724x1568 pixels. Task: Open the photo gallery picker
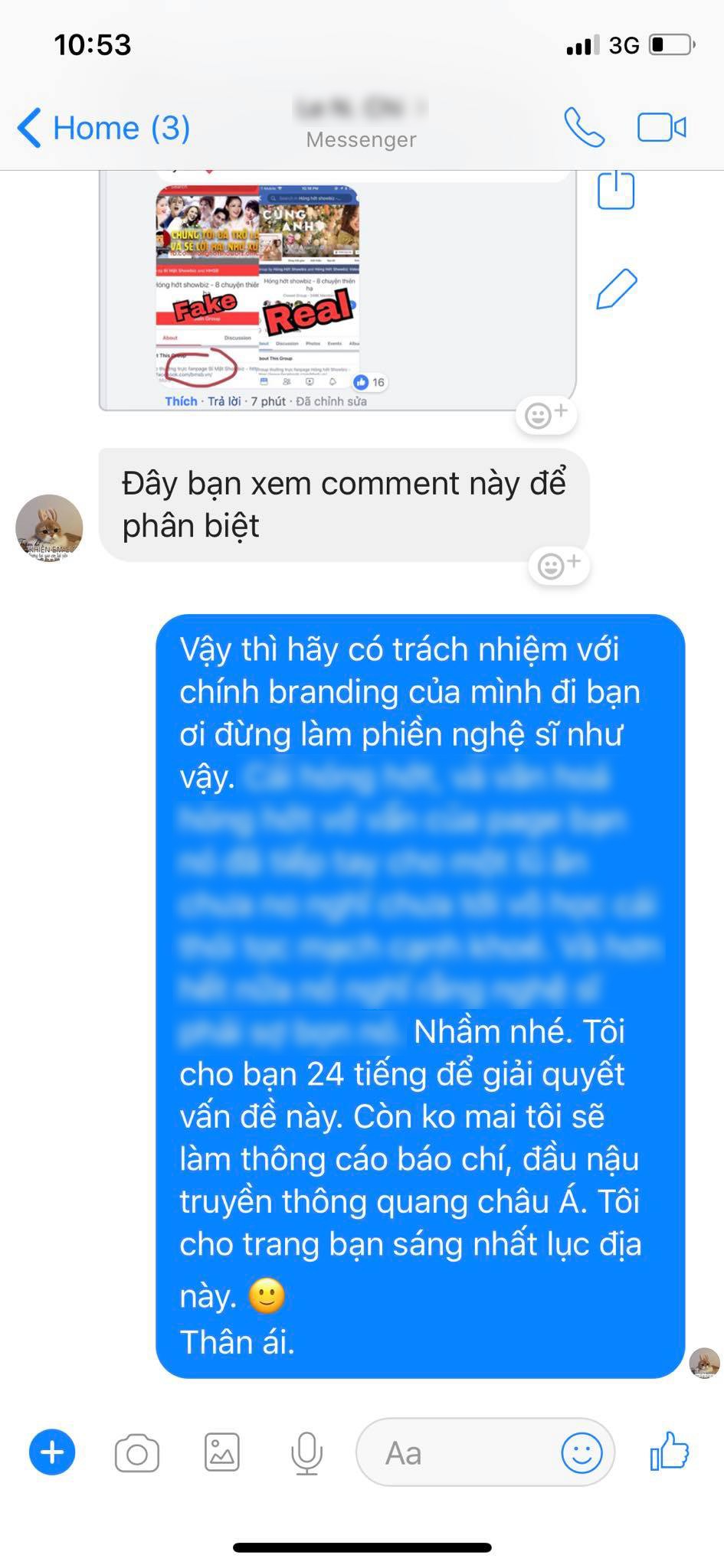pos(222,1452)
